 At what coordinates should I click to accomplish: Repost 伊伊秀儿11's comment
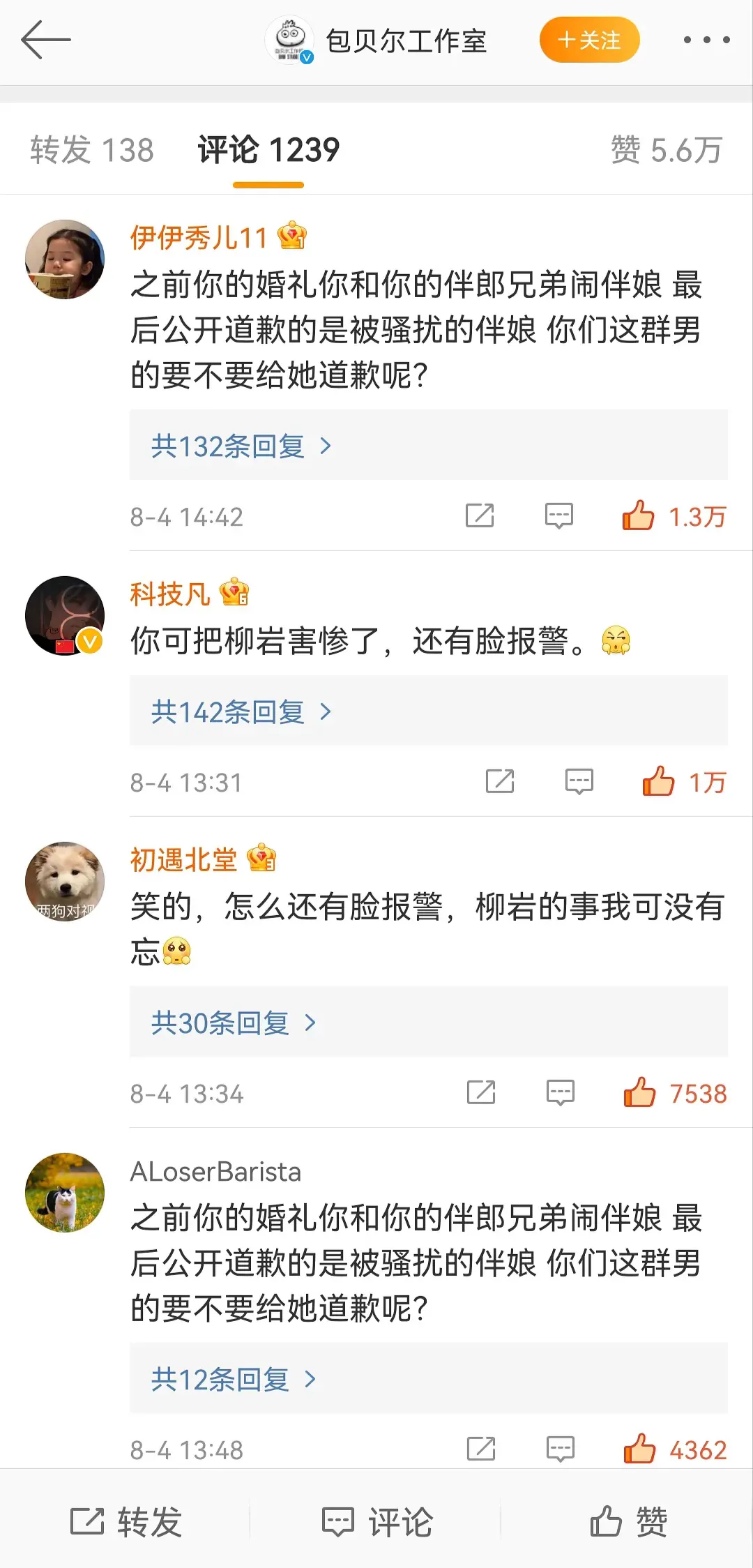pyautogui.click(x=480, y=516)
